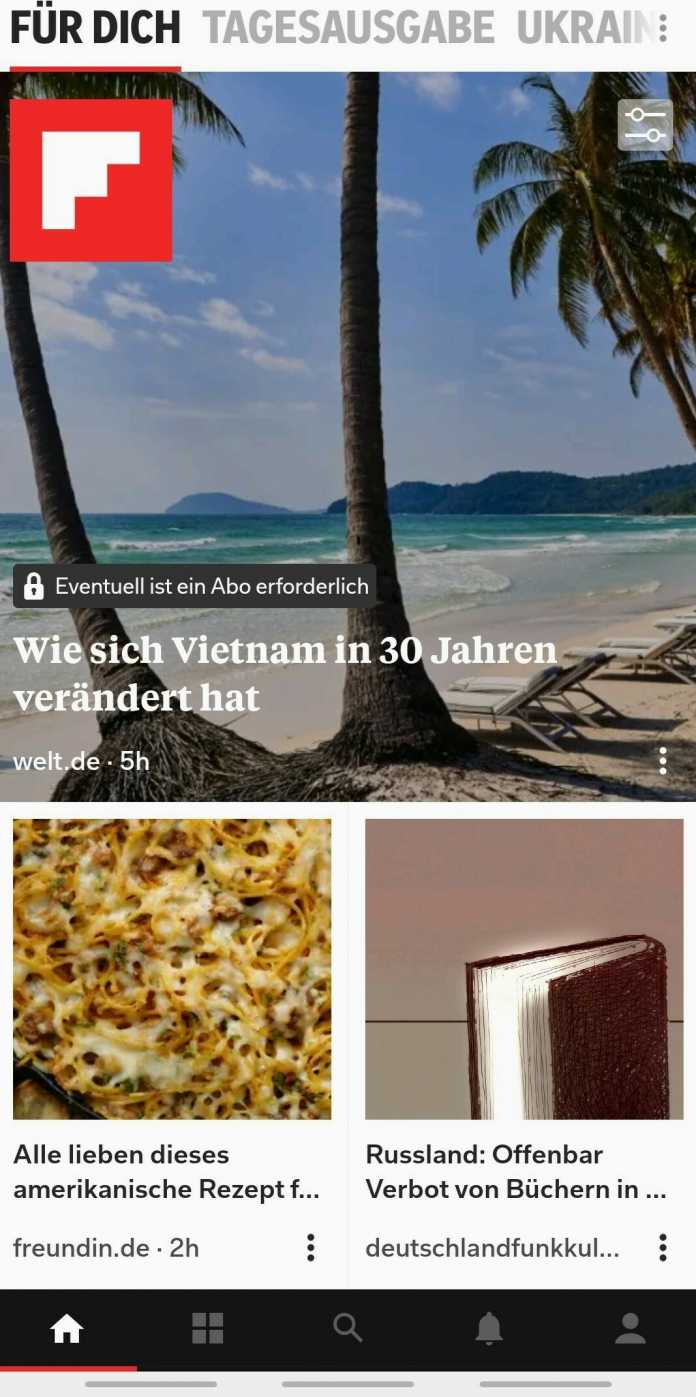Open options for the welt.de Vietnam article
Viewport: 696px width, 1397px height.
[663, 761]
